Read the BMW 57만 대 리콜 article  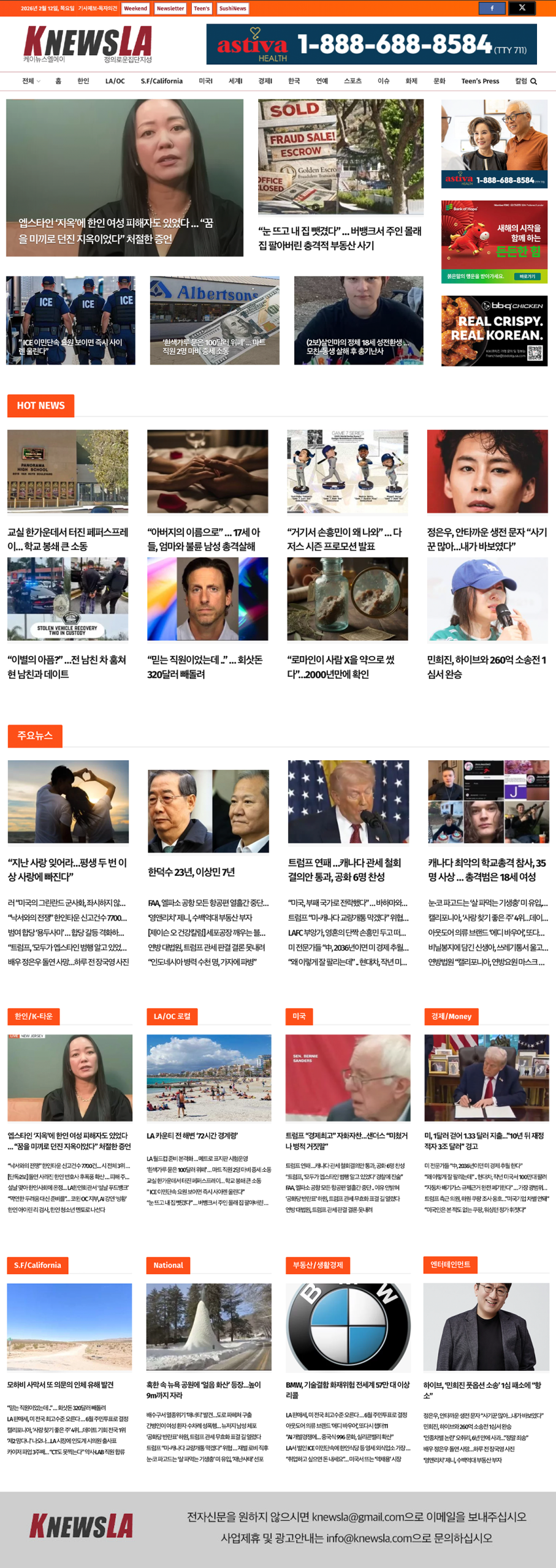pyautogui.click(x=348, y=1390)
